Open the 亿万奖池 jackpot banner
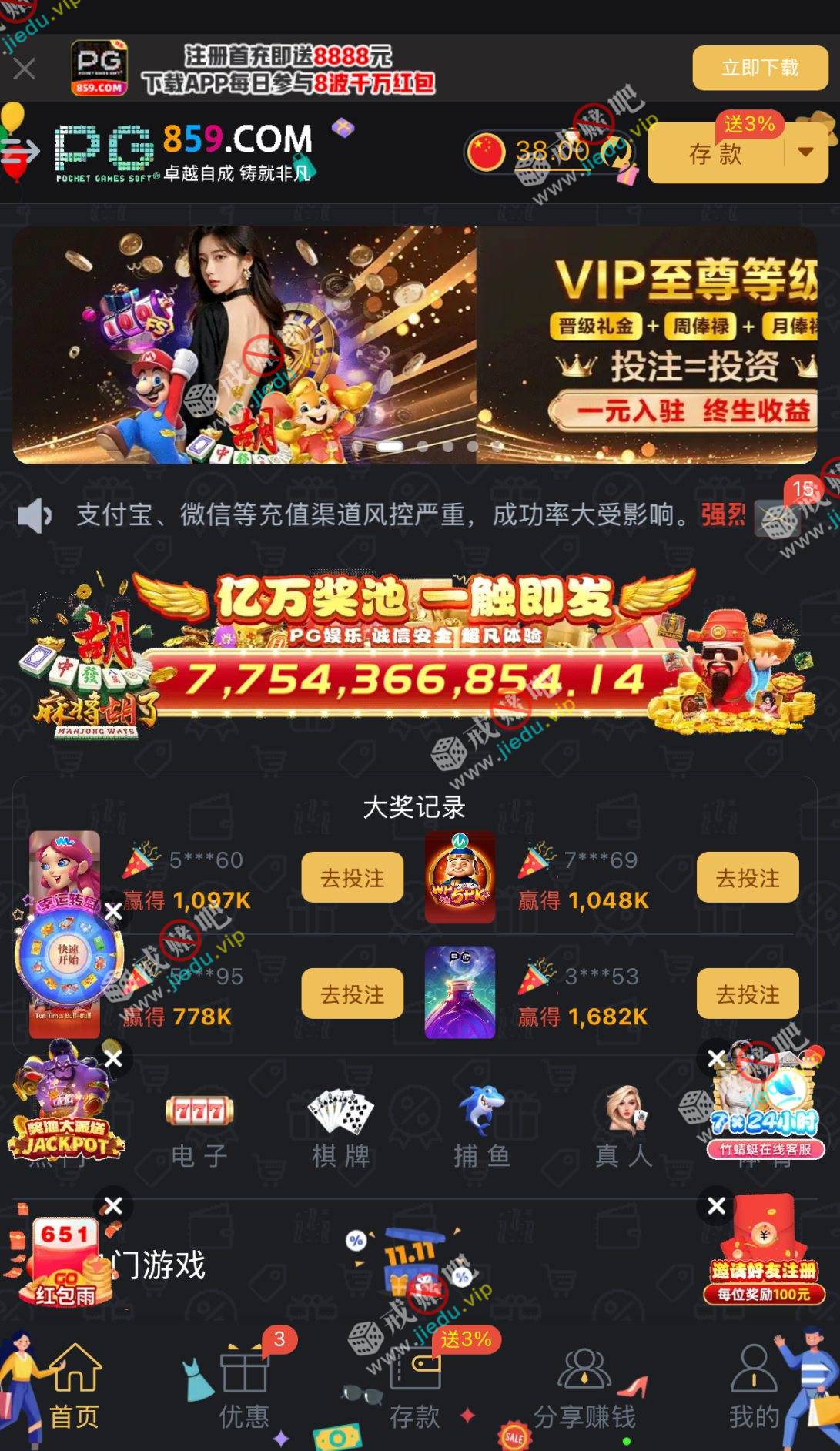The width and height of the screenshot is (840, 1451). tap(416, 655)
